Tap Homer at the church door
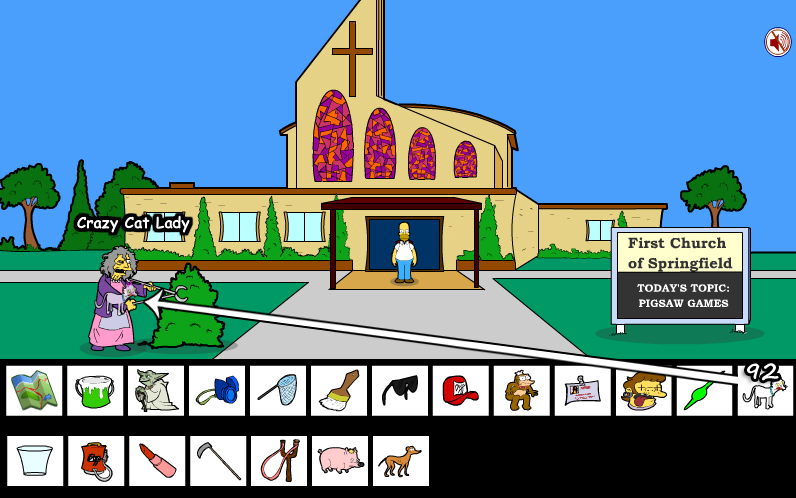This screenshot has width=796, height=498. 404,250
